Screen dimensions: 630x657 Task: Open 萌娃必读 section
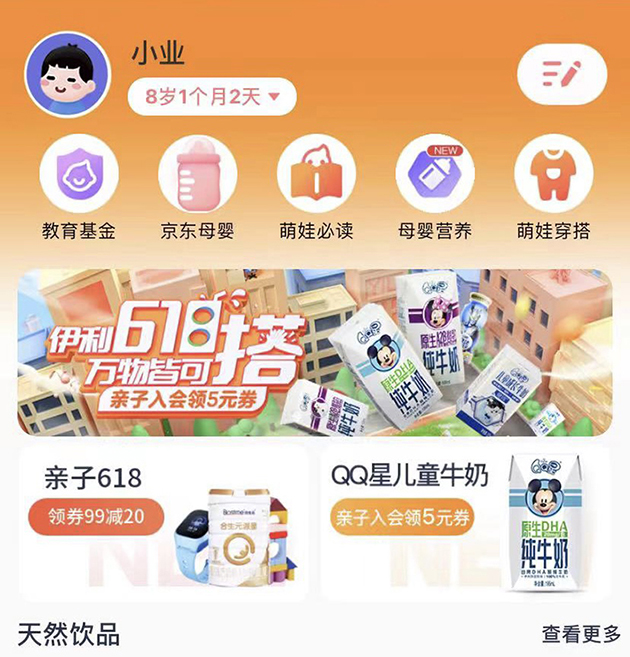[x=316, y=176]
